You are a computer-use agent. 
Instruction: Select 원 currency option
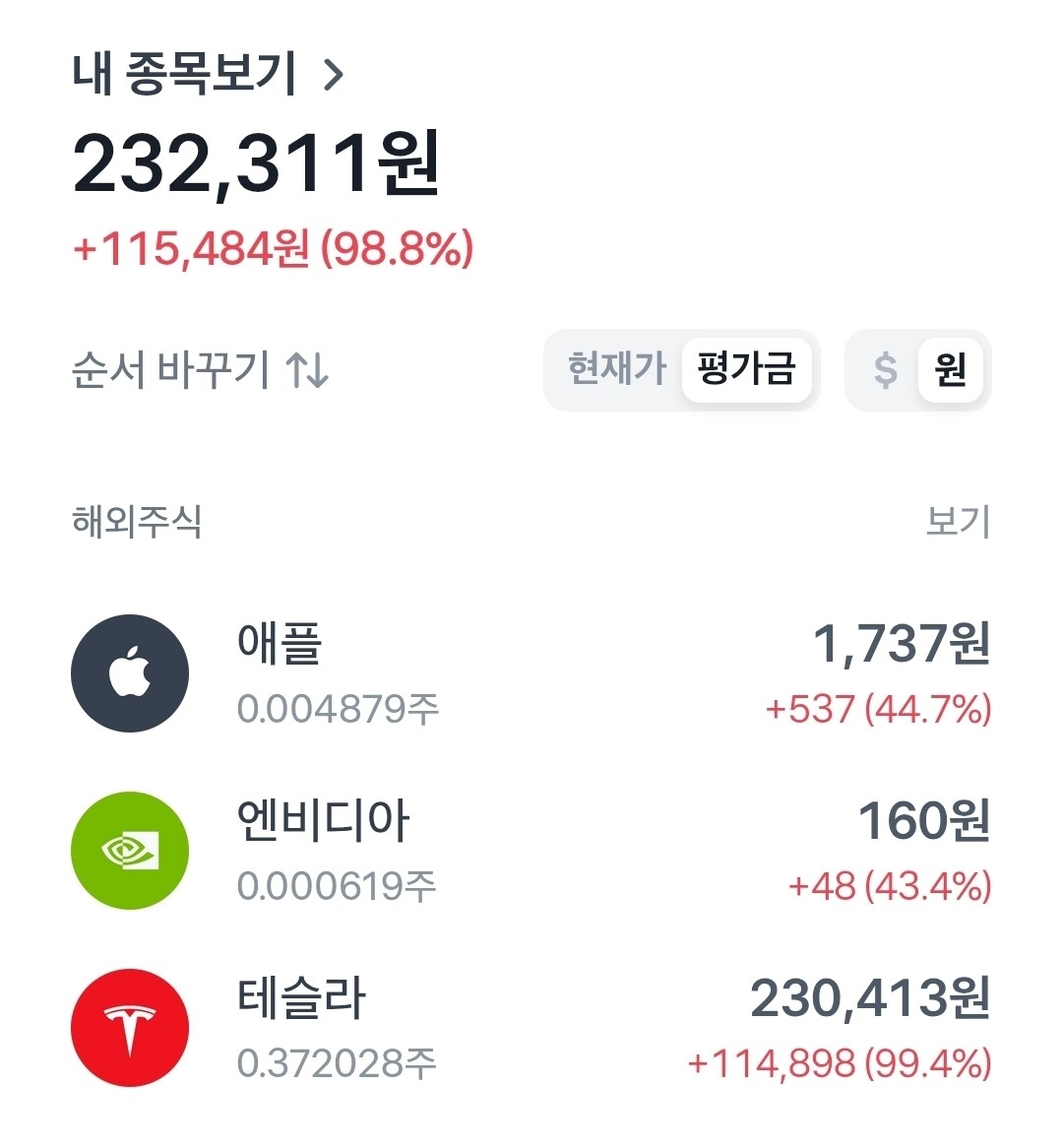pyautogui.click(x=950, y=370)
